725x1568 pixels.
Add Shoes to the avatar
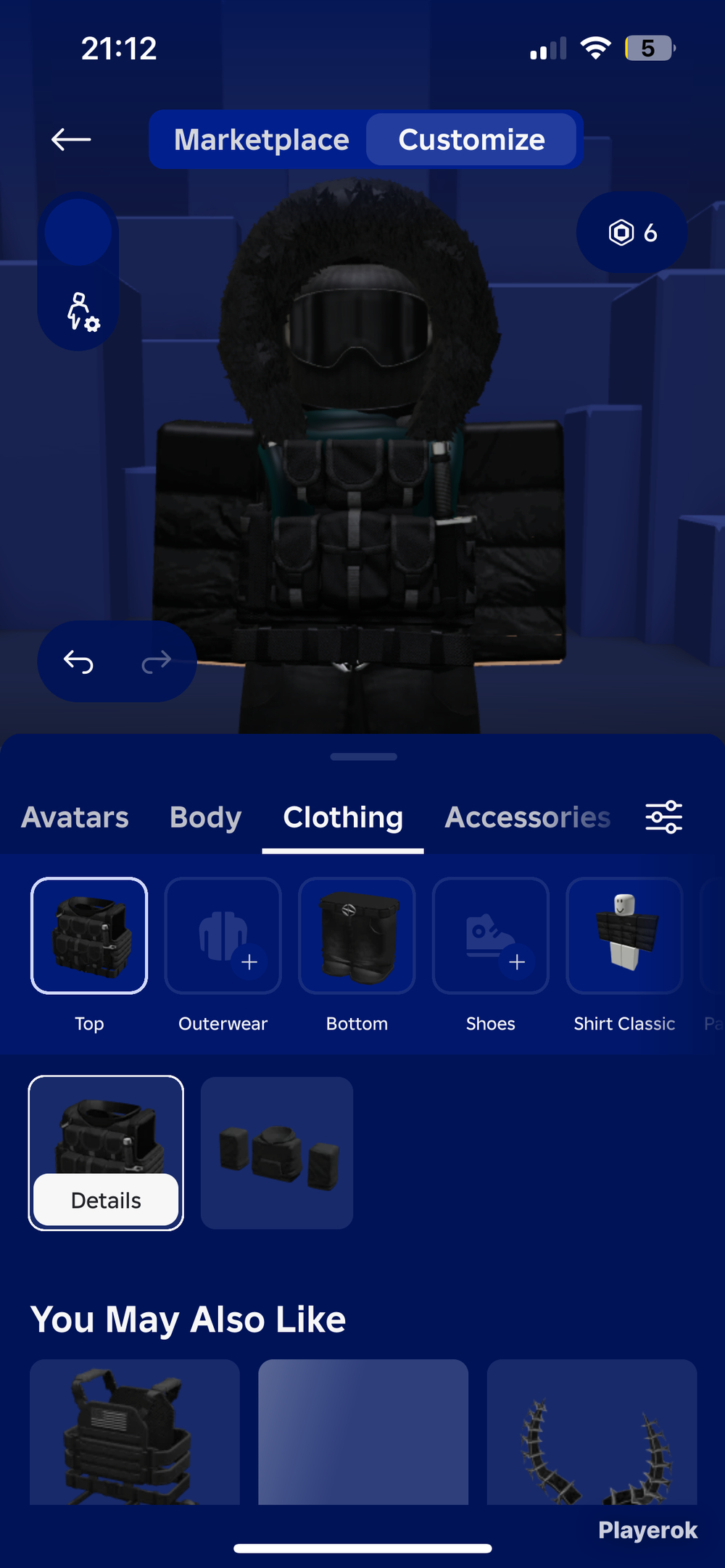(491, 935)
